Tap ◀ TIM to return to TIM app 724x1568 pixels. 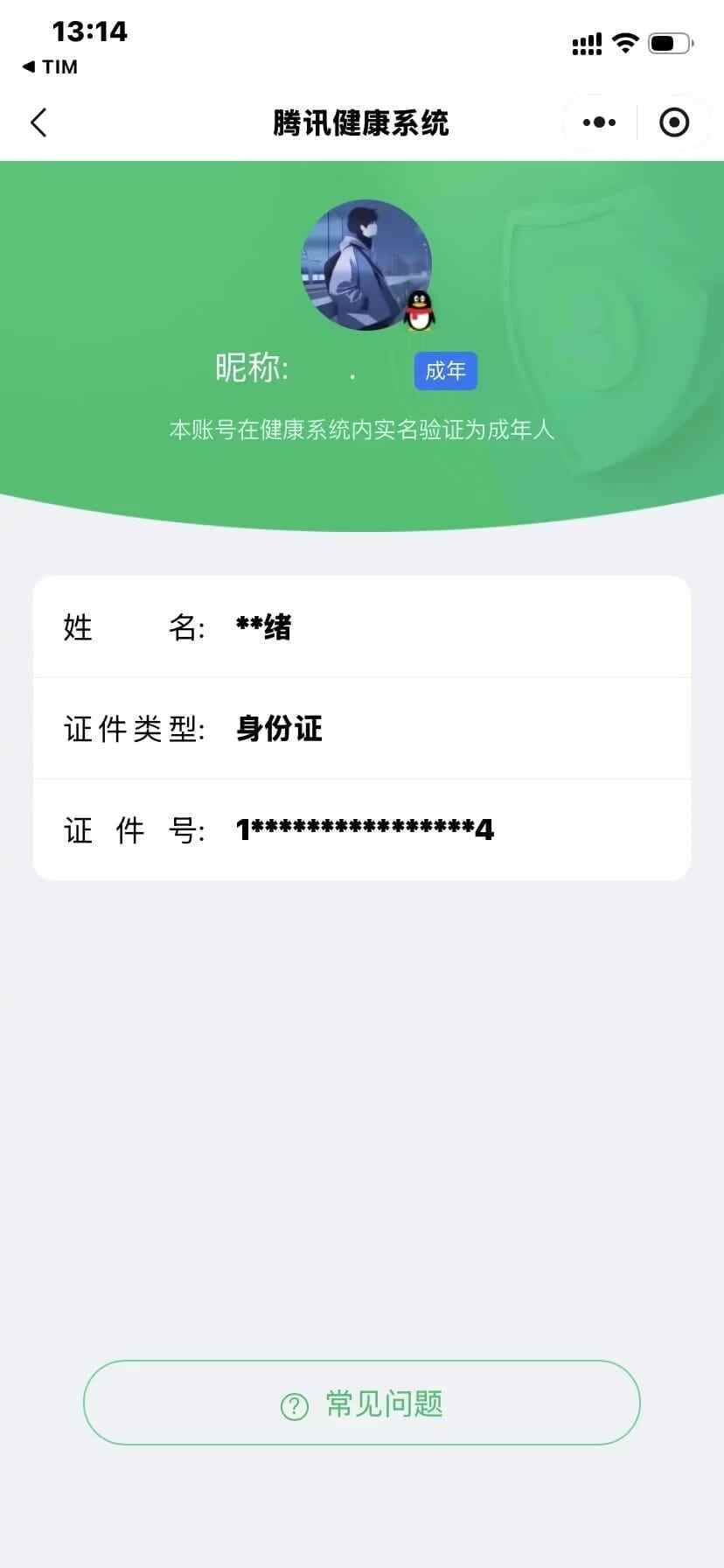click(50, 66)
